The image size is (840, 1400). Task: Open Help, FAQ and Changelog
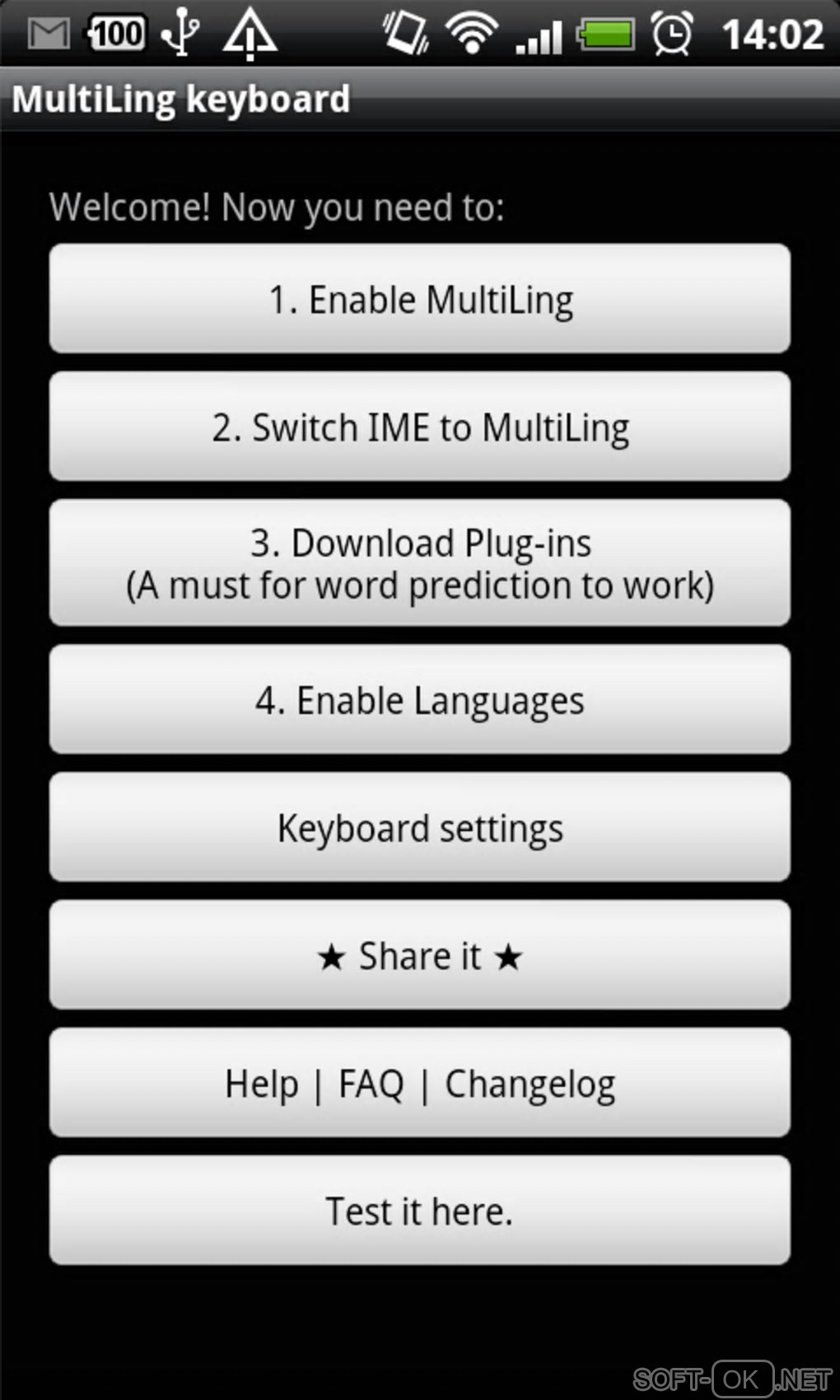point(420,1083)
